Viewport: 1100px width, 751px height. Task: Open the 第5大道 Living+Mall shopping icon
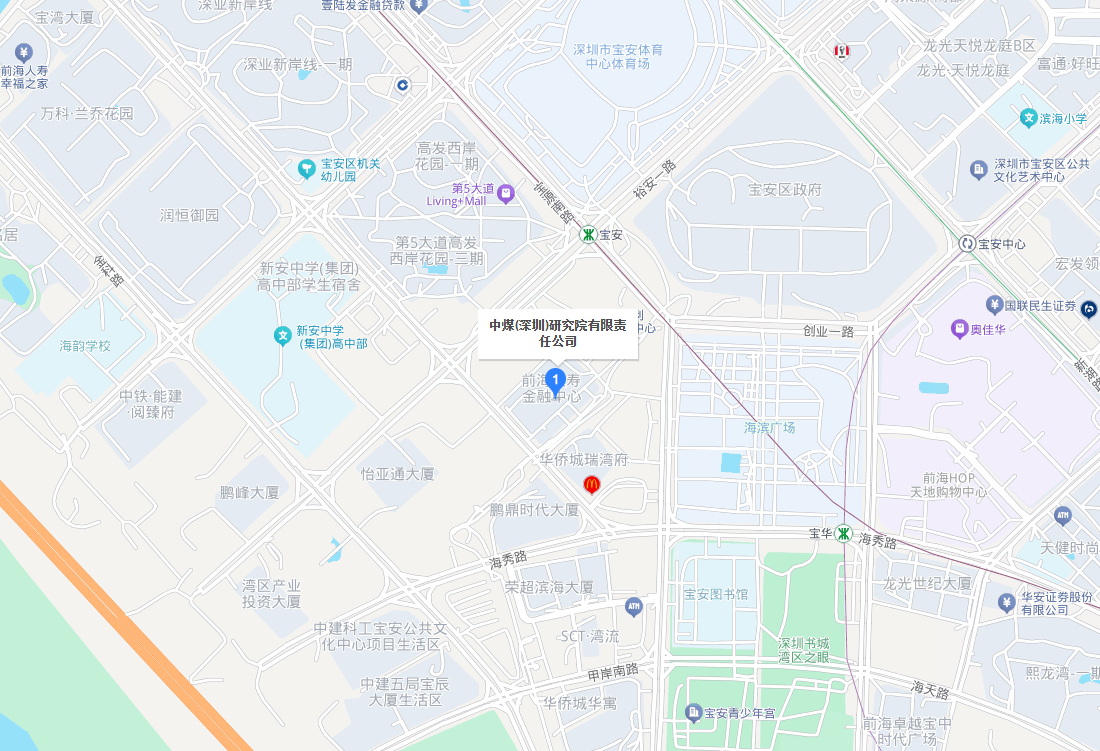(x=506, y=192)
